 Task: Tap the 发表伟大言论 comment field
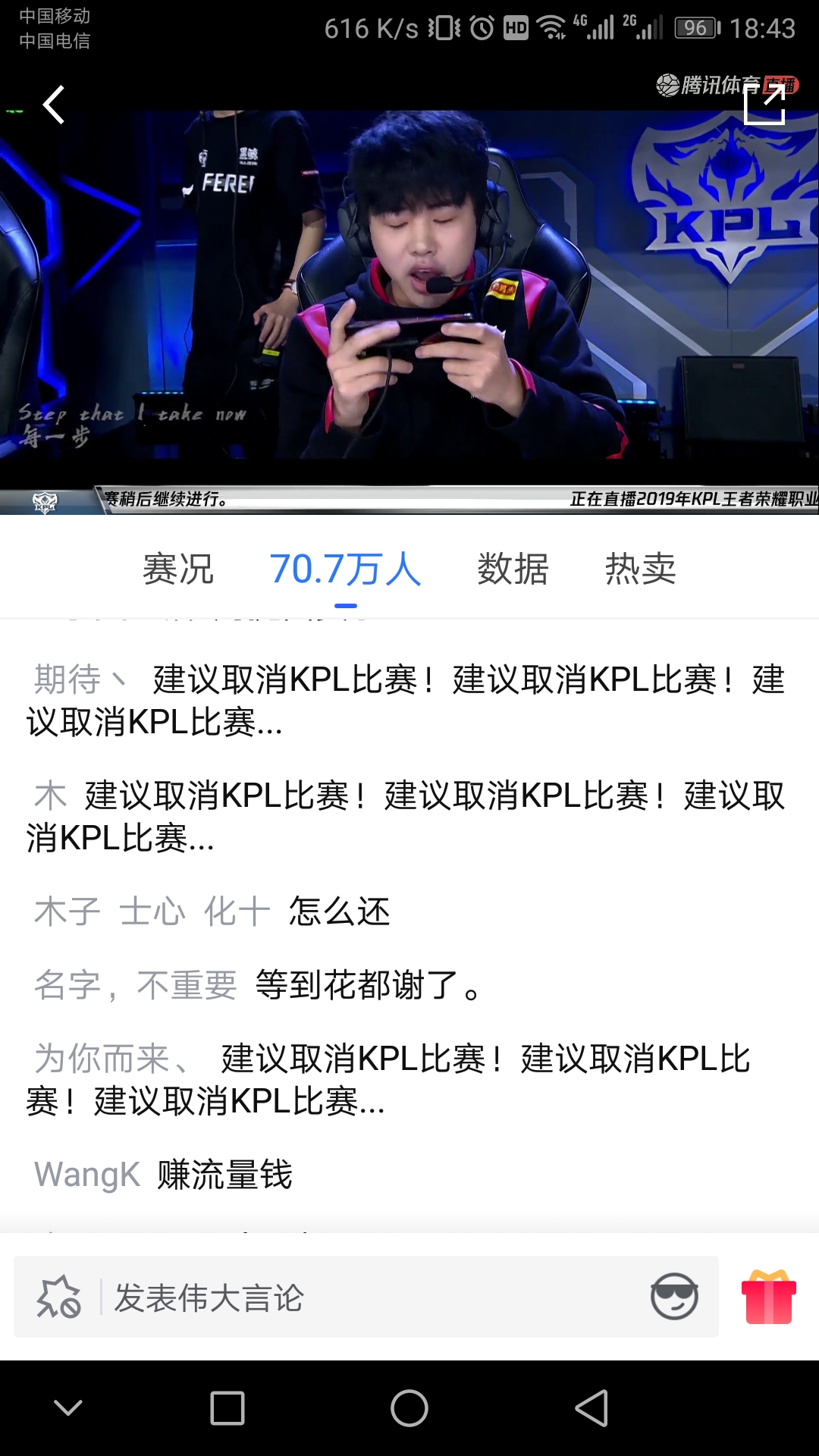coord(364,1298)
